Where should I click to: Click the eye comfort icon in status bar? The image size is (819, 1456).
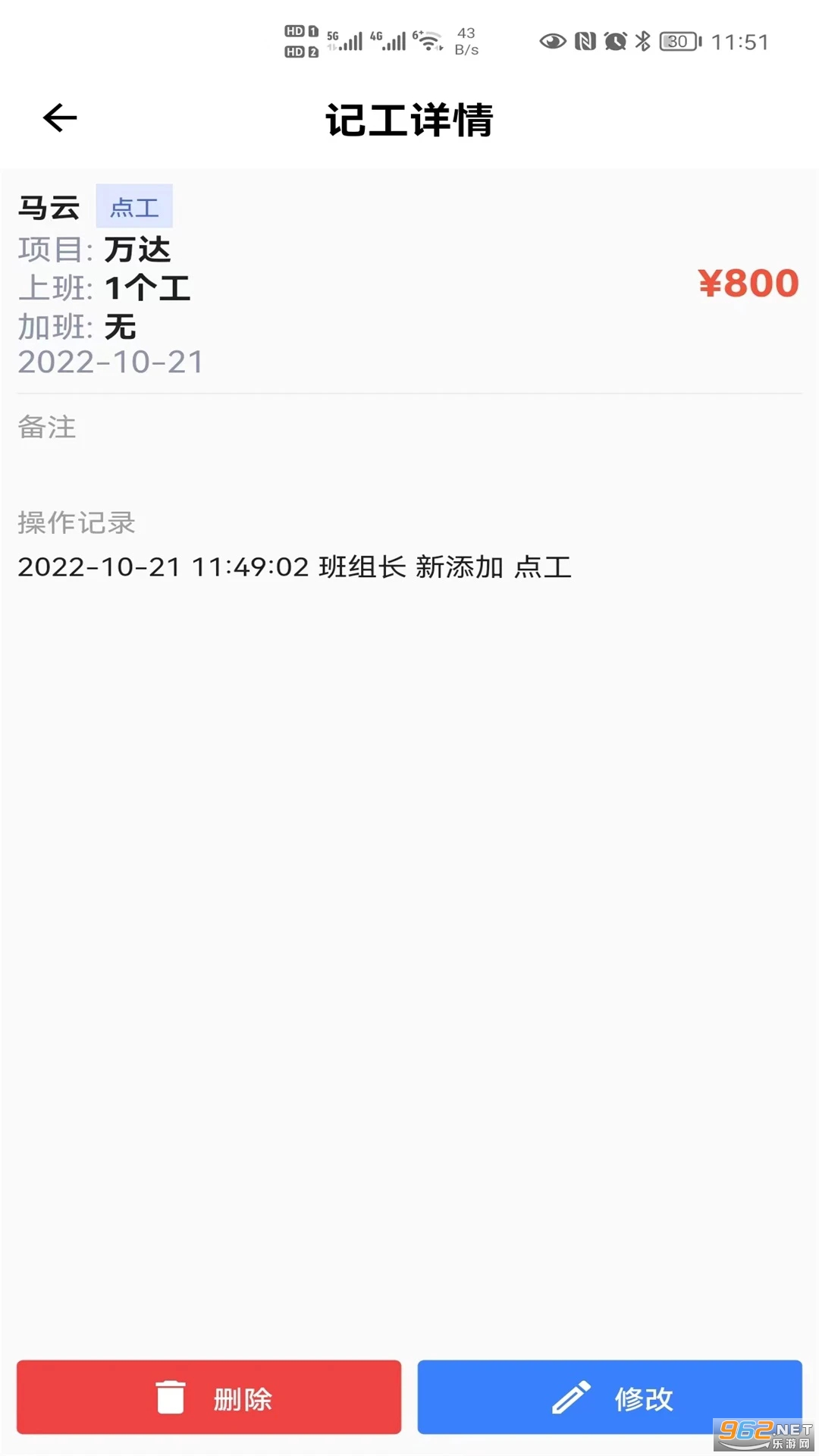click(x=554, y=42)
